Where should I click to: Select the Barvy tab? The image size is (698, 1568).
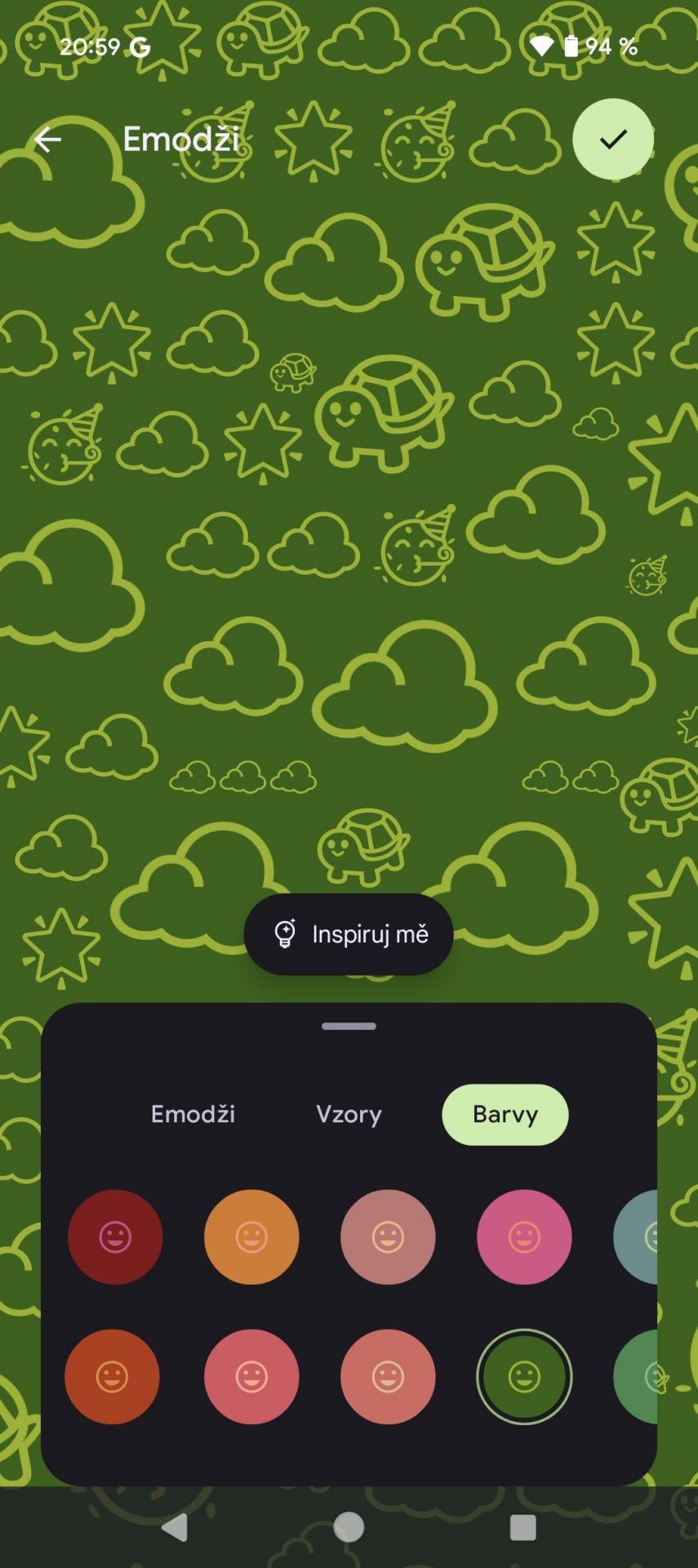[x=505, y=1114]
